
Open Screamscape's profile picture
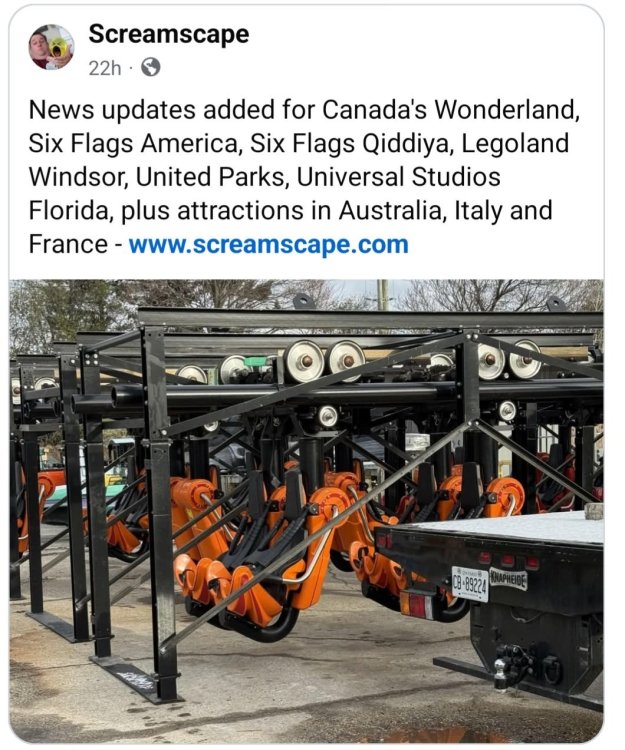click(51, 47)
